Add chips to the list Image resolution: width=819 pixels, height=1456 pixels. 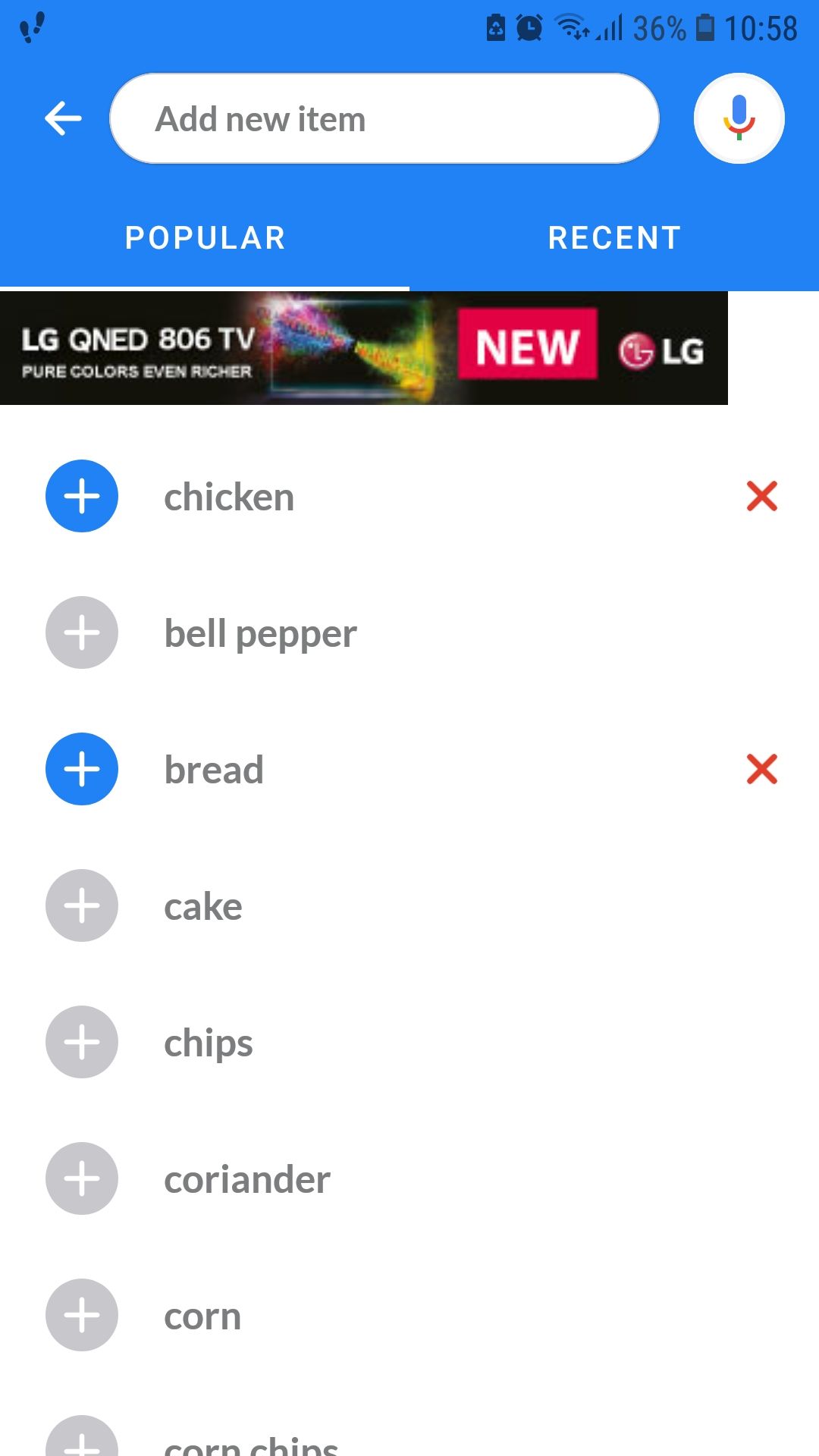coord(82,1042)
